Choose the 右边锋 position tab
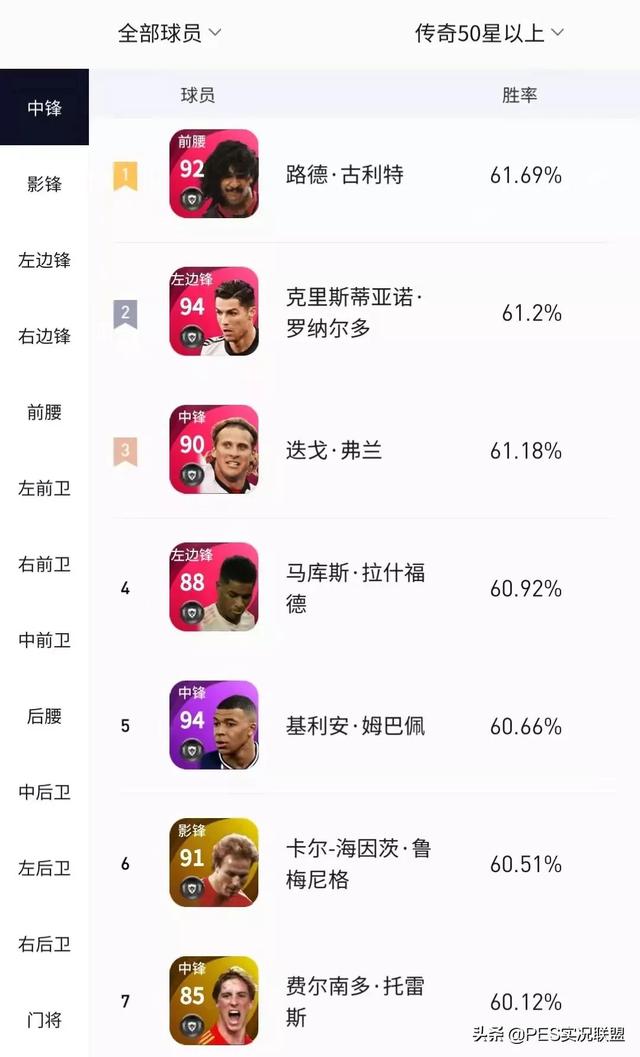The width and height of the screenshot is (640, 1057). coord(45,336)
